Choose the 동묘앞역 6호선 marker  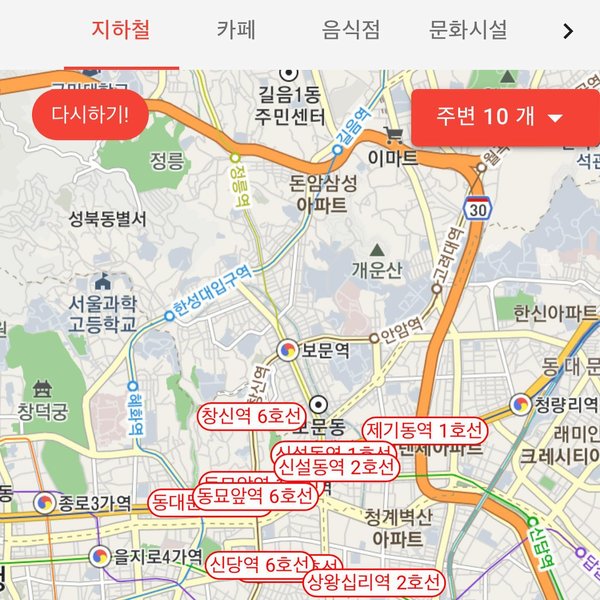pos(256,495)
